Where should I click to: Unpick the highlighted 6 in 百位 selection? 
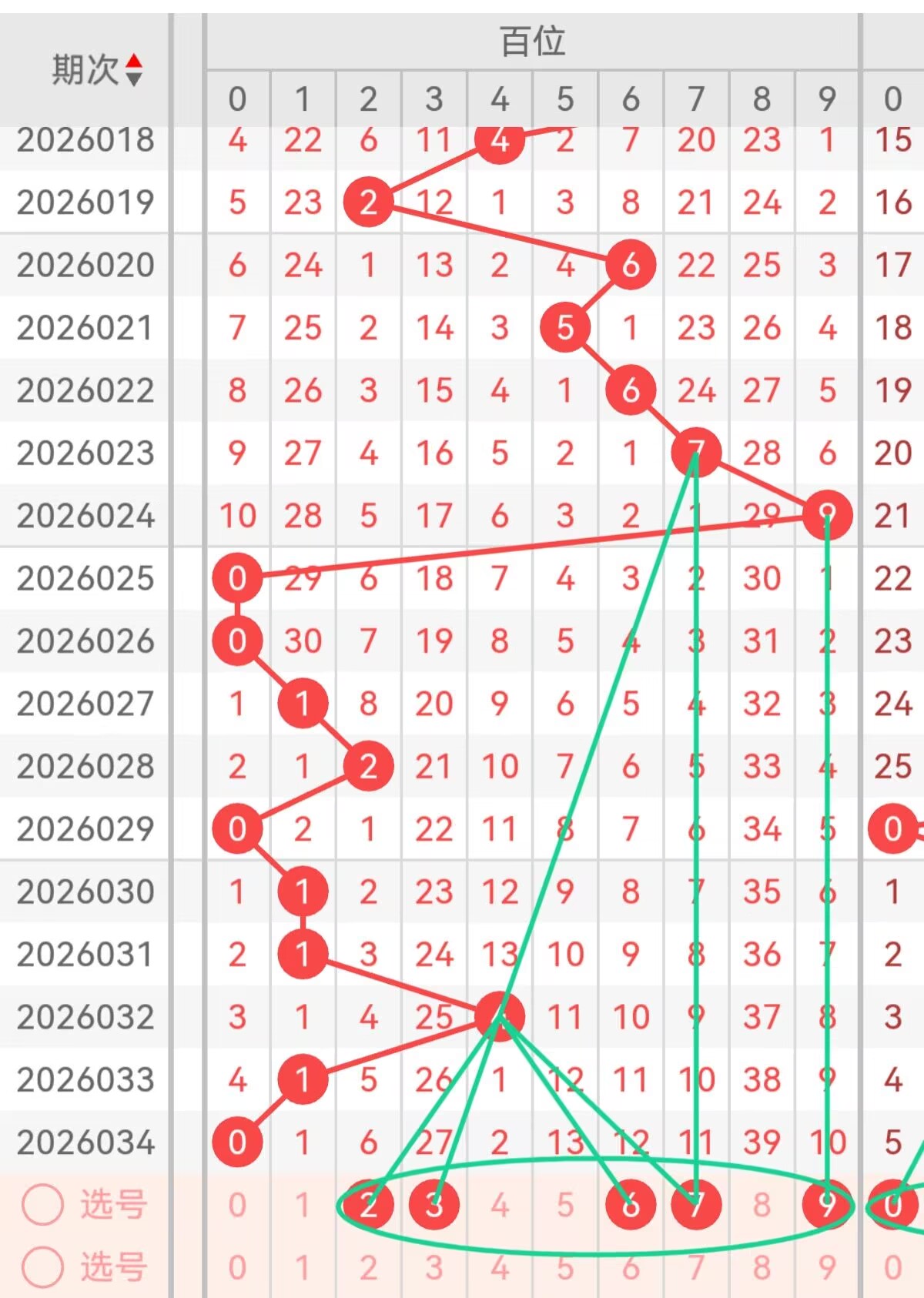tap(631, 1205)
